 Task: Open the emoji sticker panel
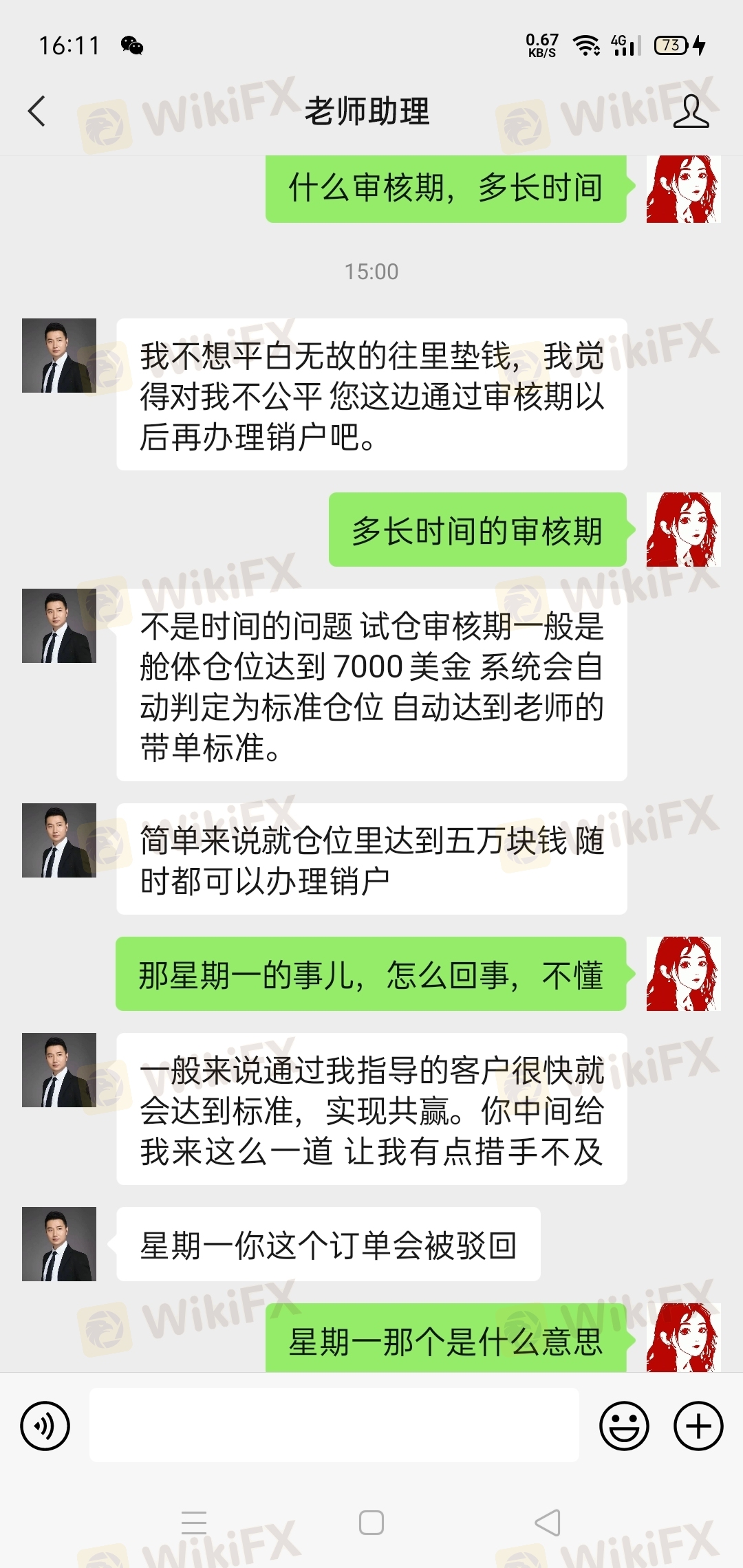624,1426
